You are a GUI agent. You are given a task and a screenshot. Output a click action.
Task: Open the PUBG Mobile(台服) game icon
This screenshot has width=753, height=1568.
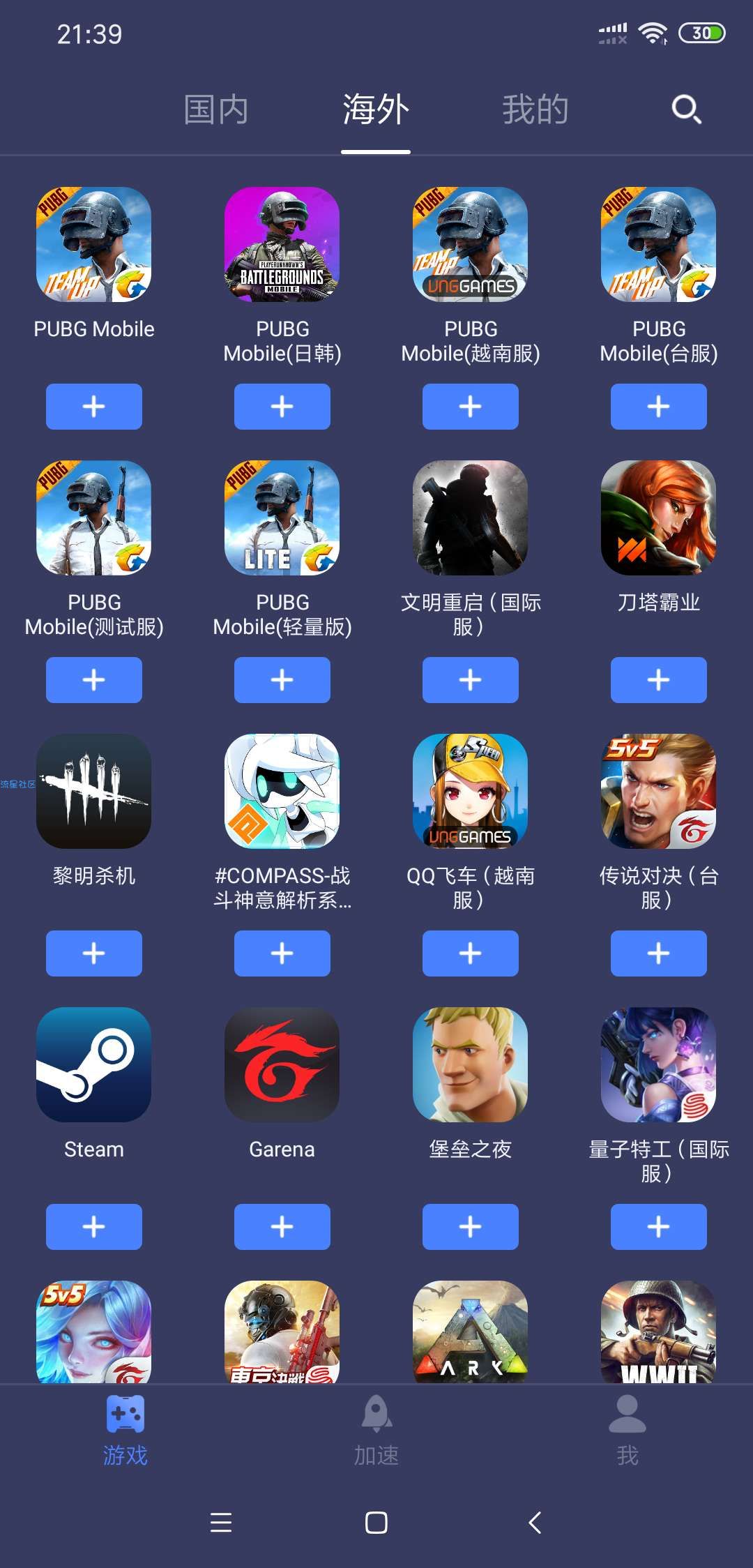pos(659,244)
